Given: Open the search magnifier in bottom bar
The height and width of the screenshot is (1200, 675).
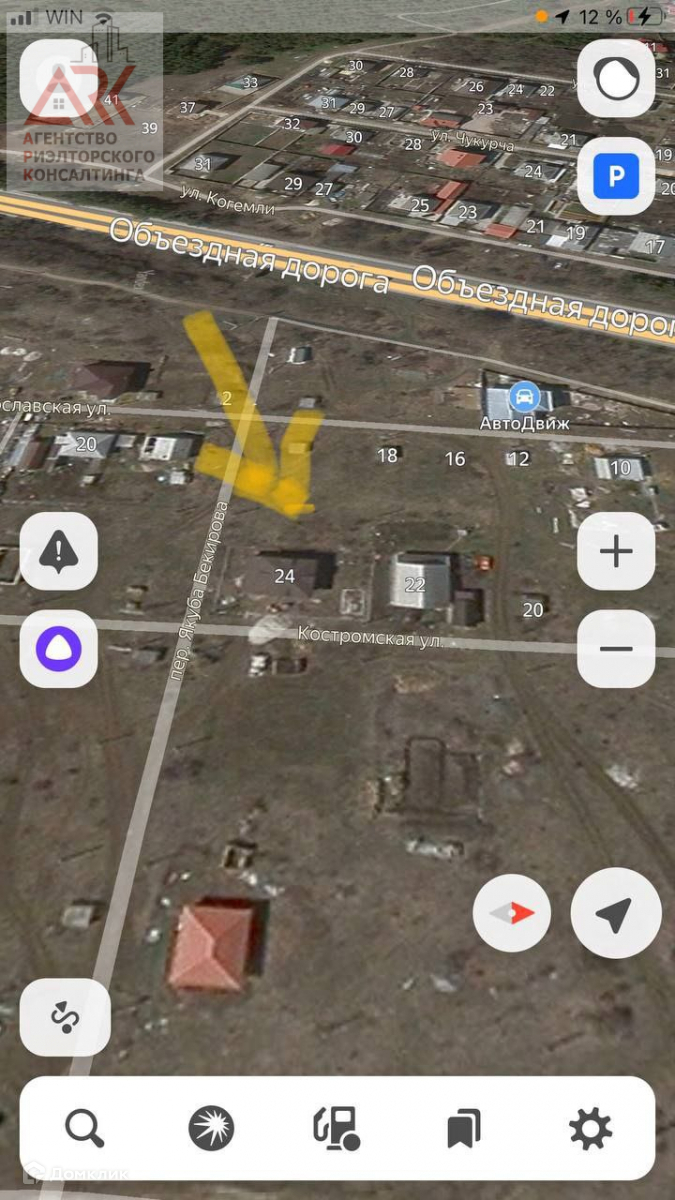Looking at the screenshot, I should coord(85,1129).
